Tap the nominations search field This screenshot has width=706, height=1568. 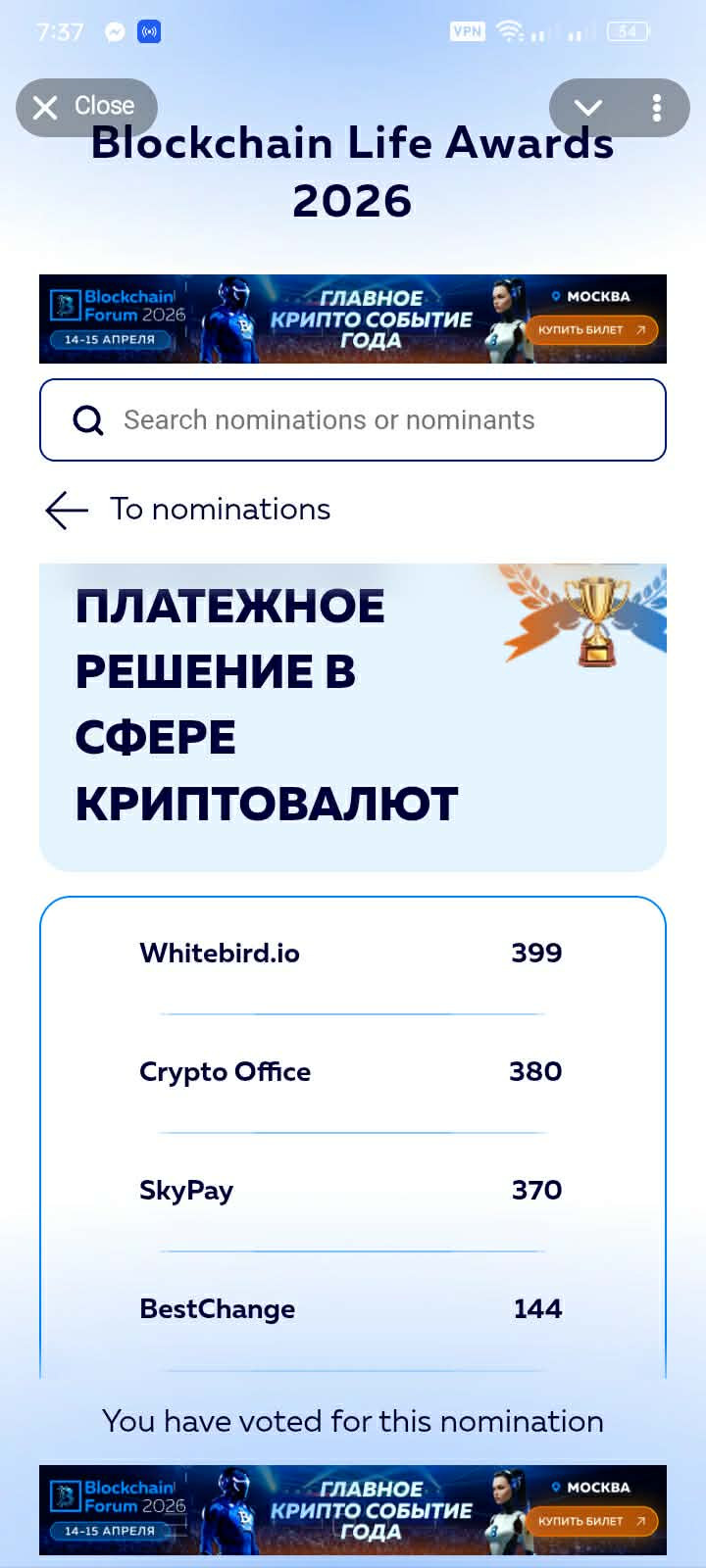353,420
